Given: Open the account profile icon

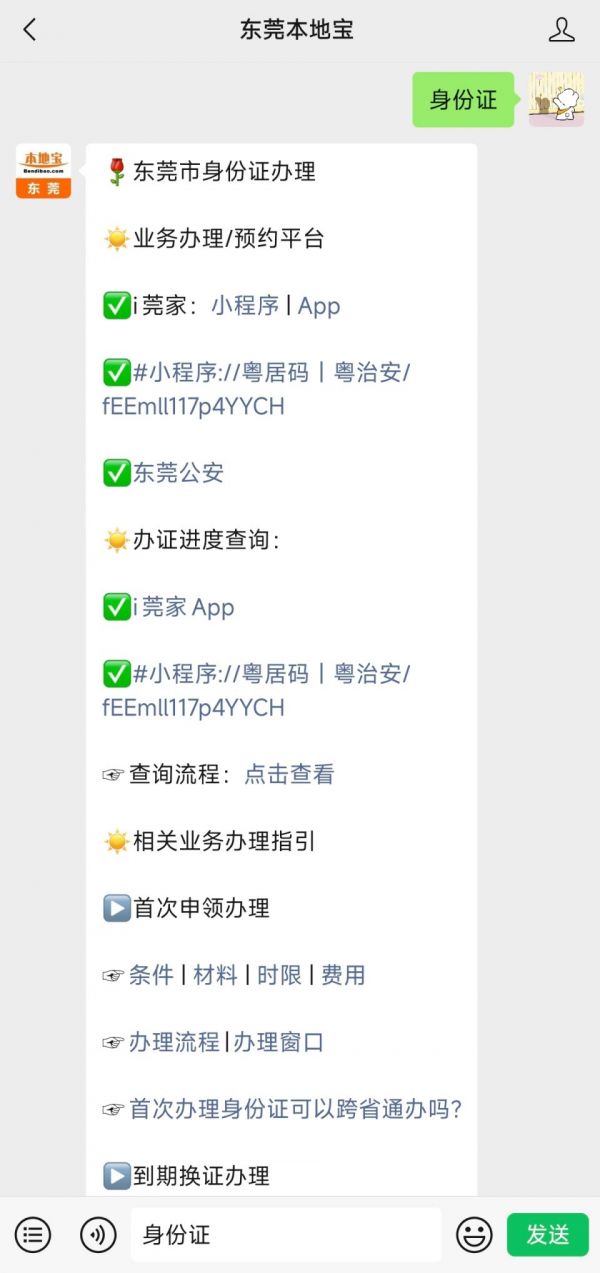Looking at the screenshot, I should [x=562, y=30].
